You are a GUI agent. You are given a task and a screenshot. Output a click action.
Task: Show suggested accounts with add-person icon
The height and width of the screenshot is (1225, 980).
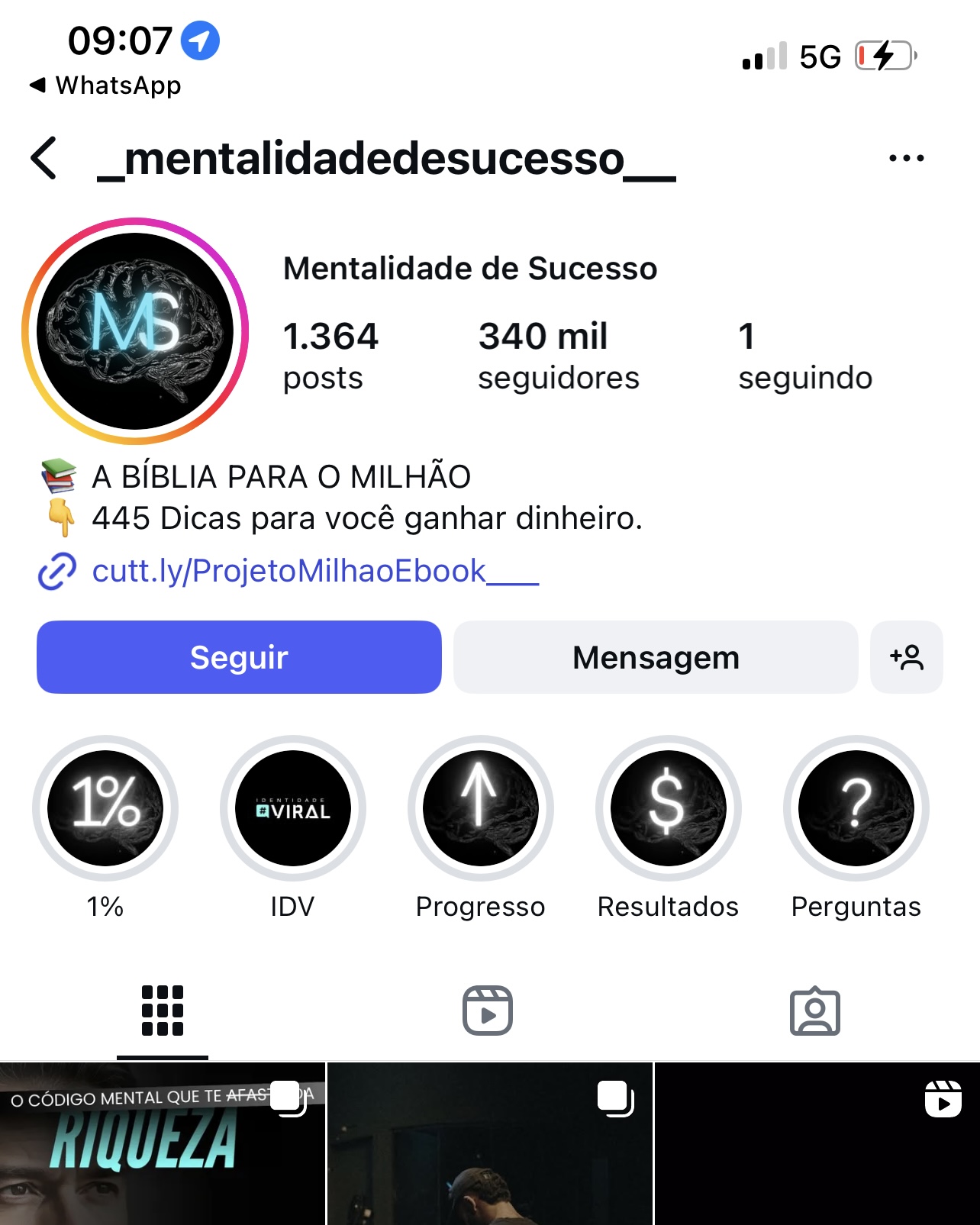click(x=906, y=657)
